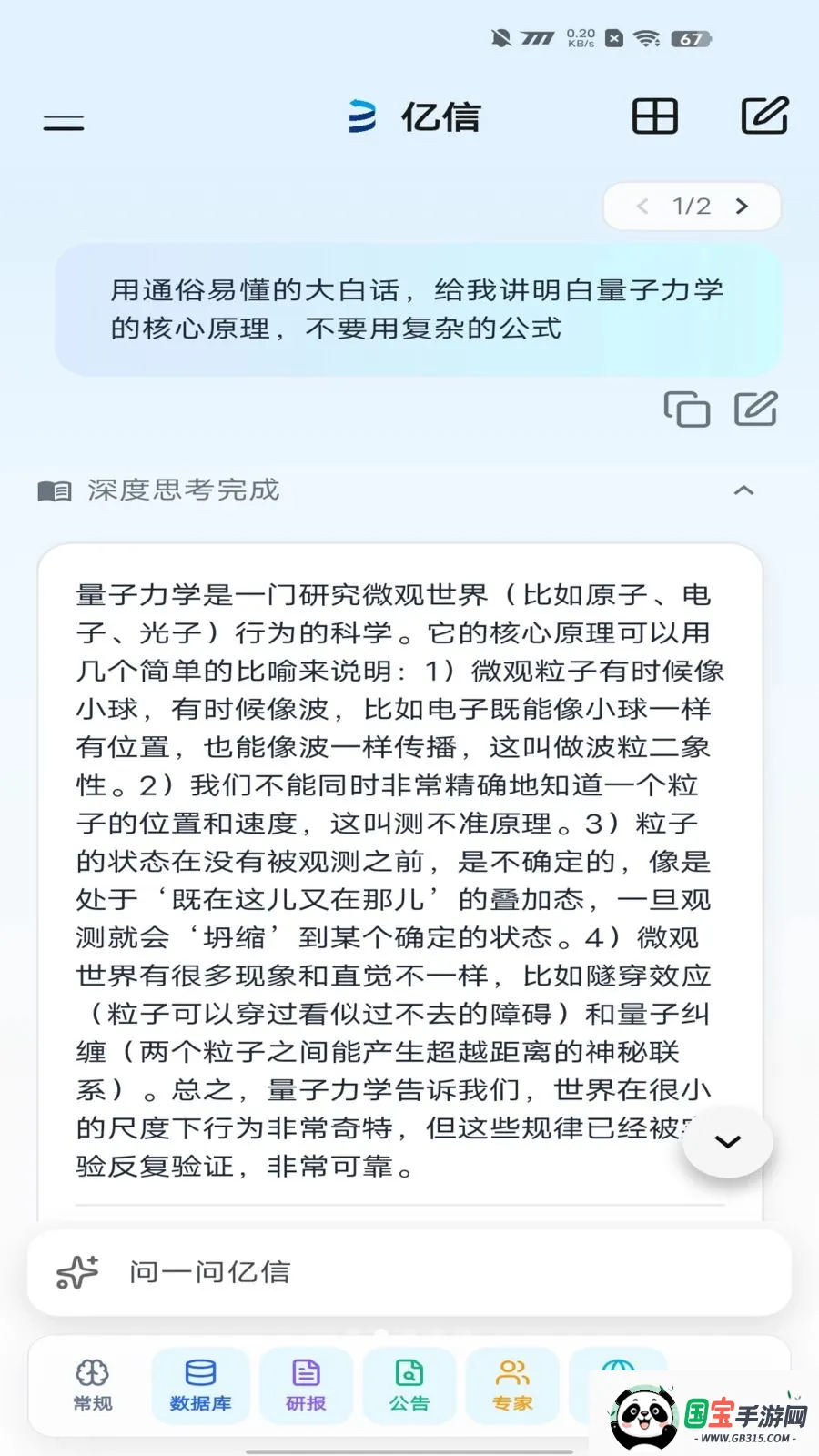Start a new chat with compose icon

click(x=764, y=116)
